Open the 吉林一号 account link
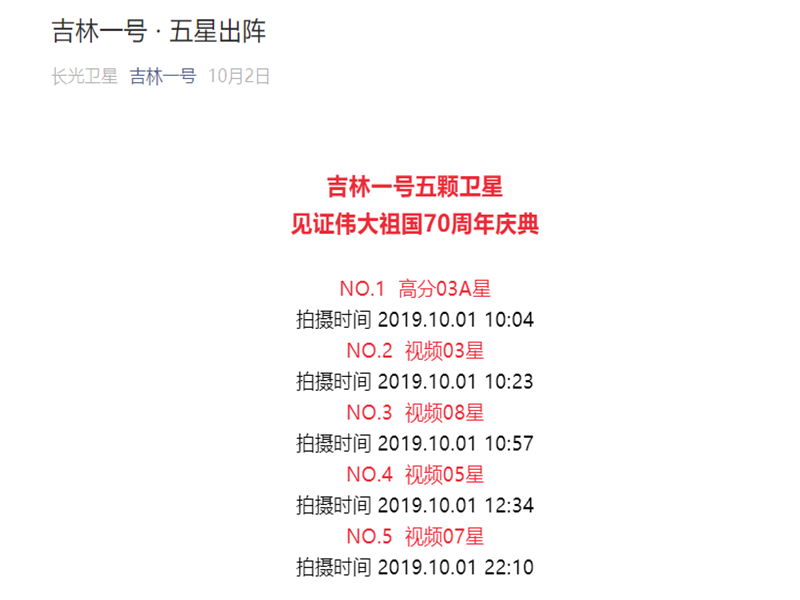Screen dimensions: 800x600 coord(163,77)
